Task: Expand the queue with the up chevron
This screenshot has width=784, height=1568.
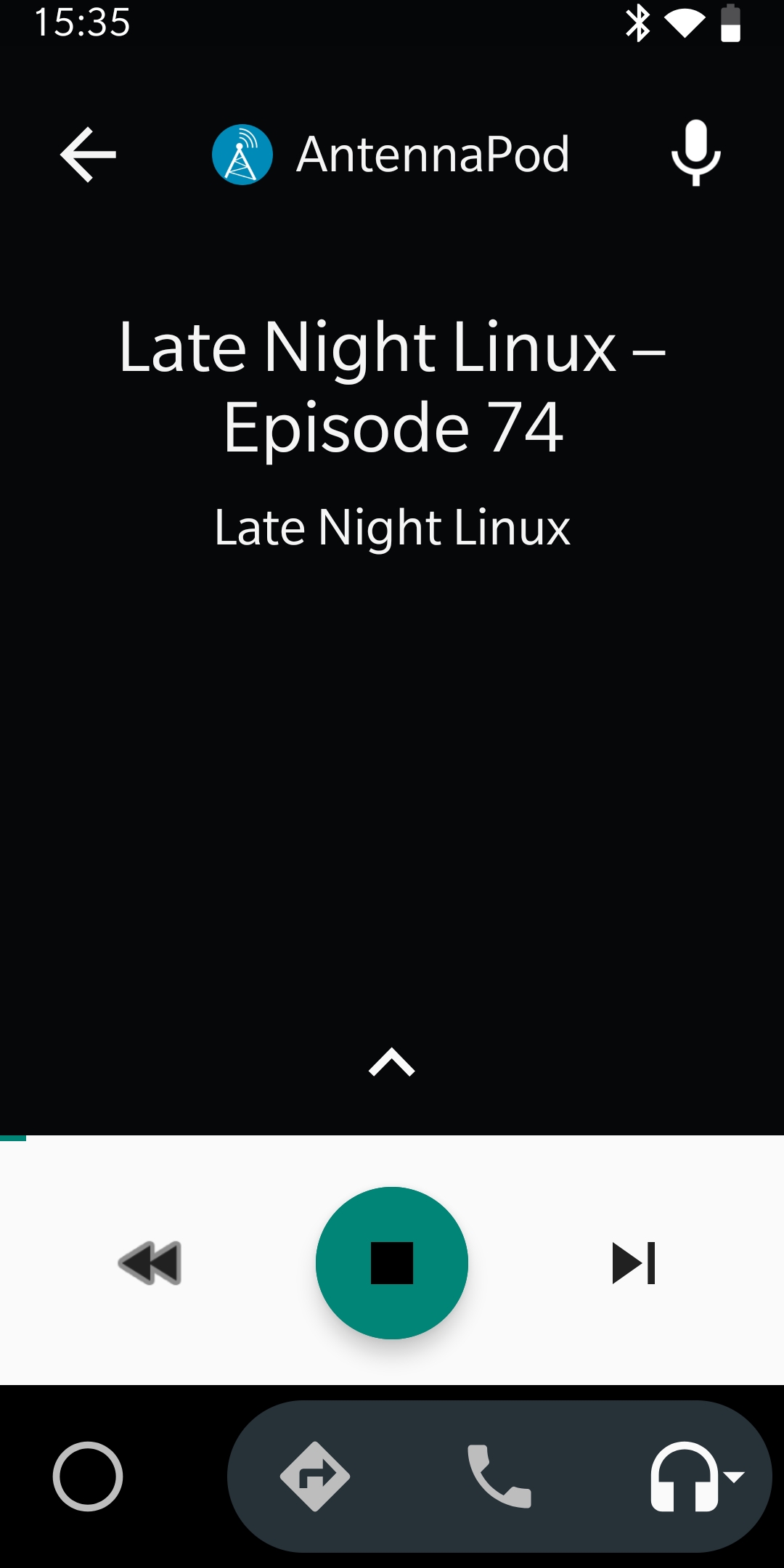Action: [391, 1062]
